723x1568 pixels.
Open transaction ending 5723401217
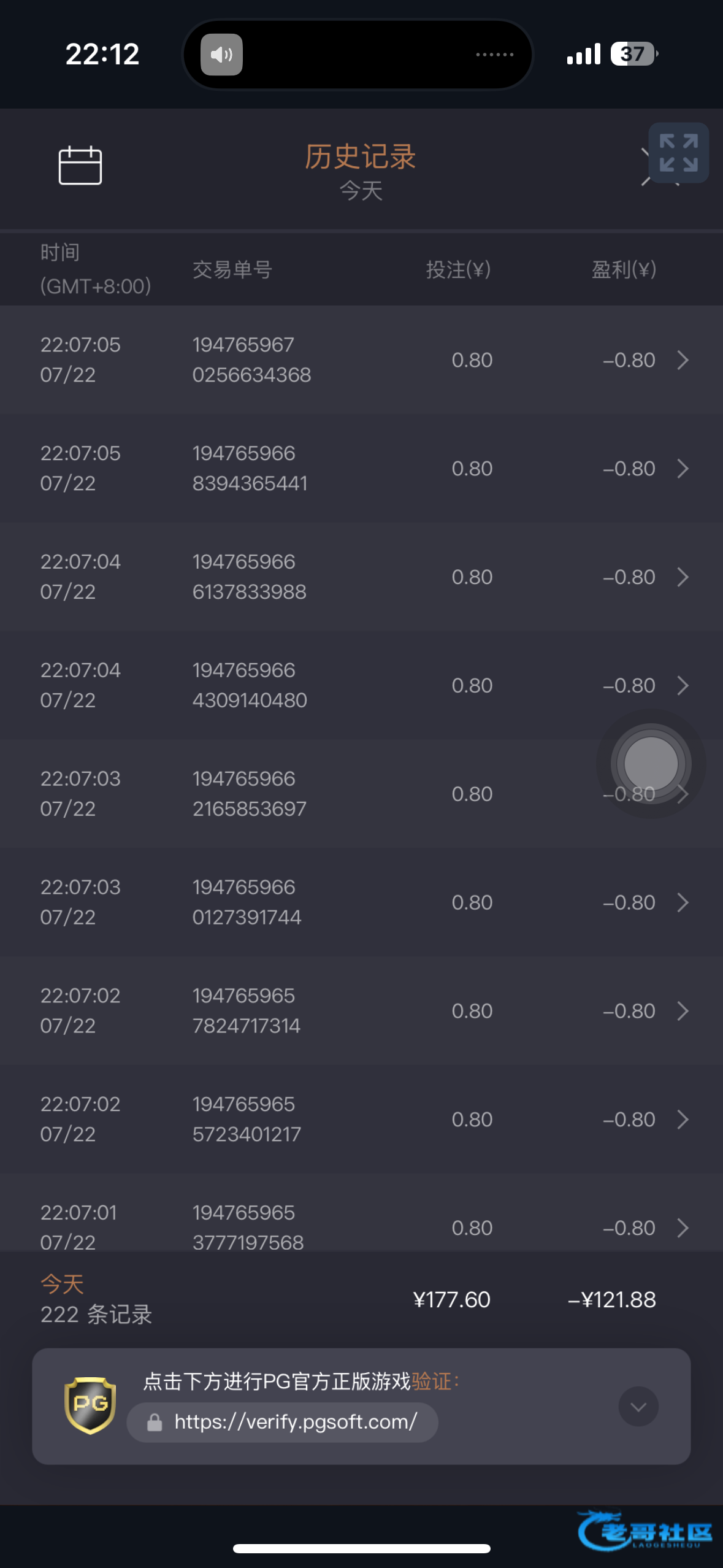coord(361,1120)
